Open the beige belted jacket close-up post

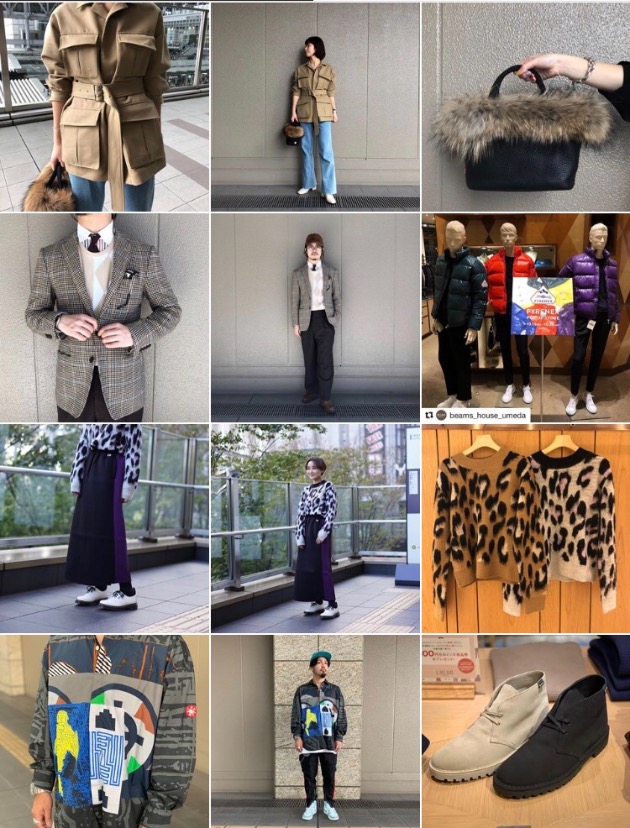pos(104,105)
